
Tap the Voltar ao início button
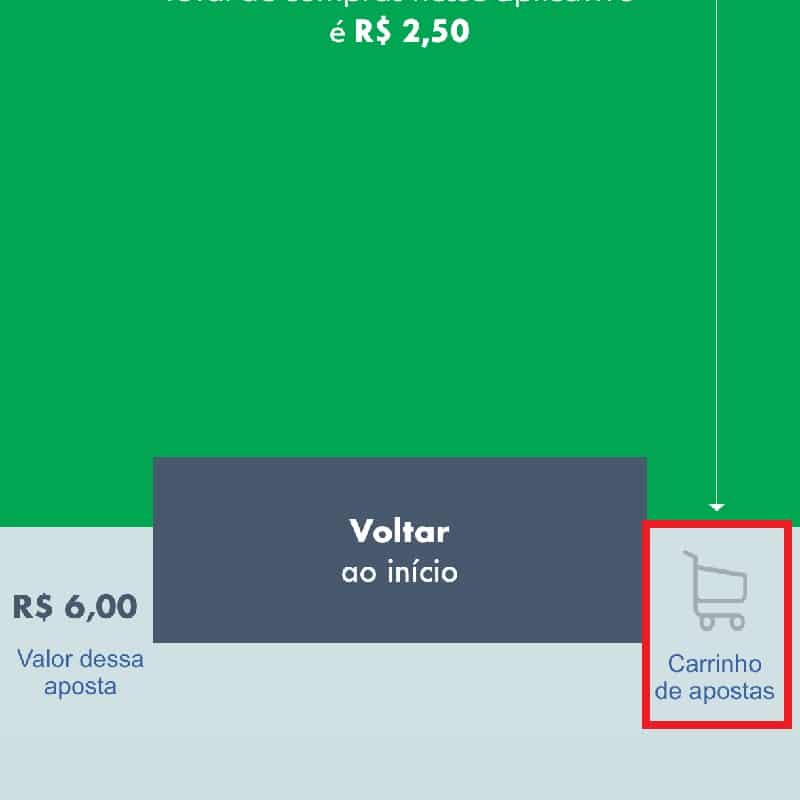399,550
